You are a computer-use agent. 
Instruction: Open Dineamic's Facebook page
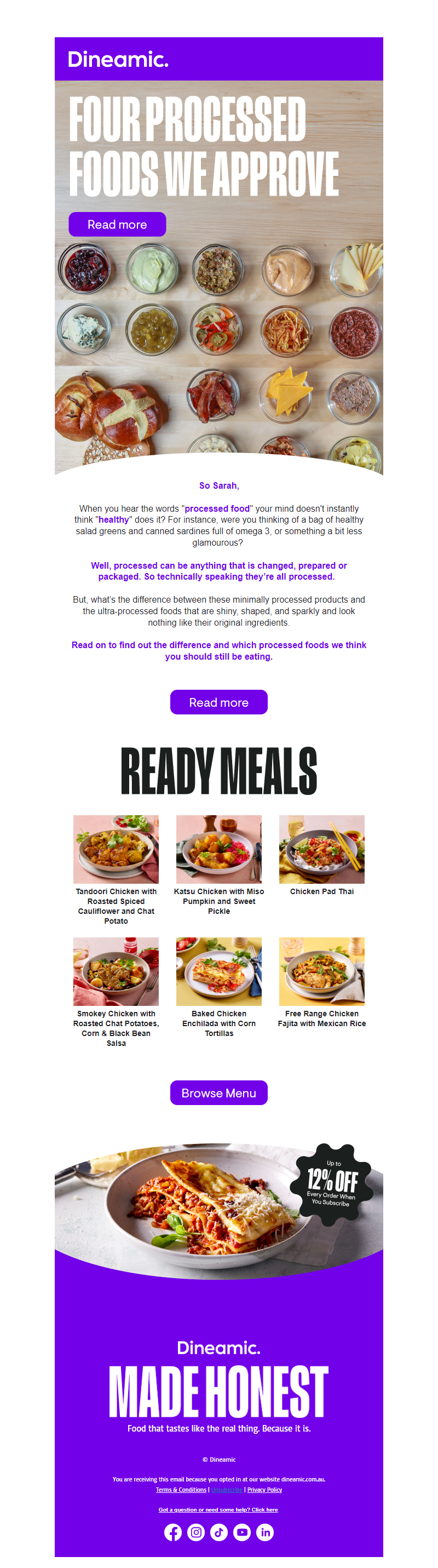point(173,1532)
